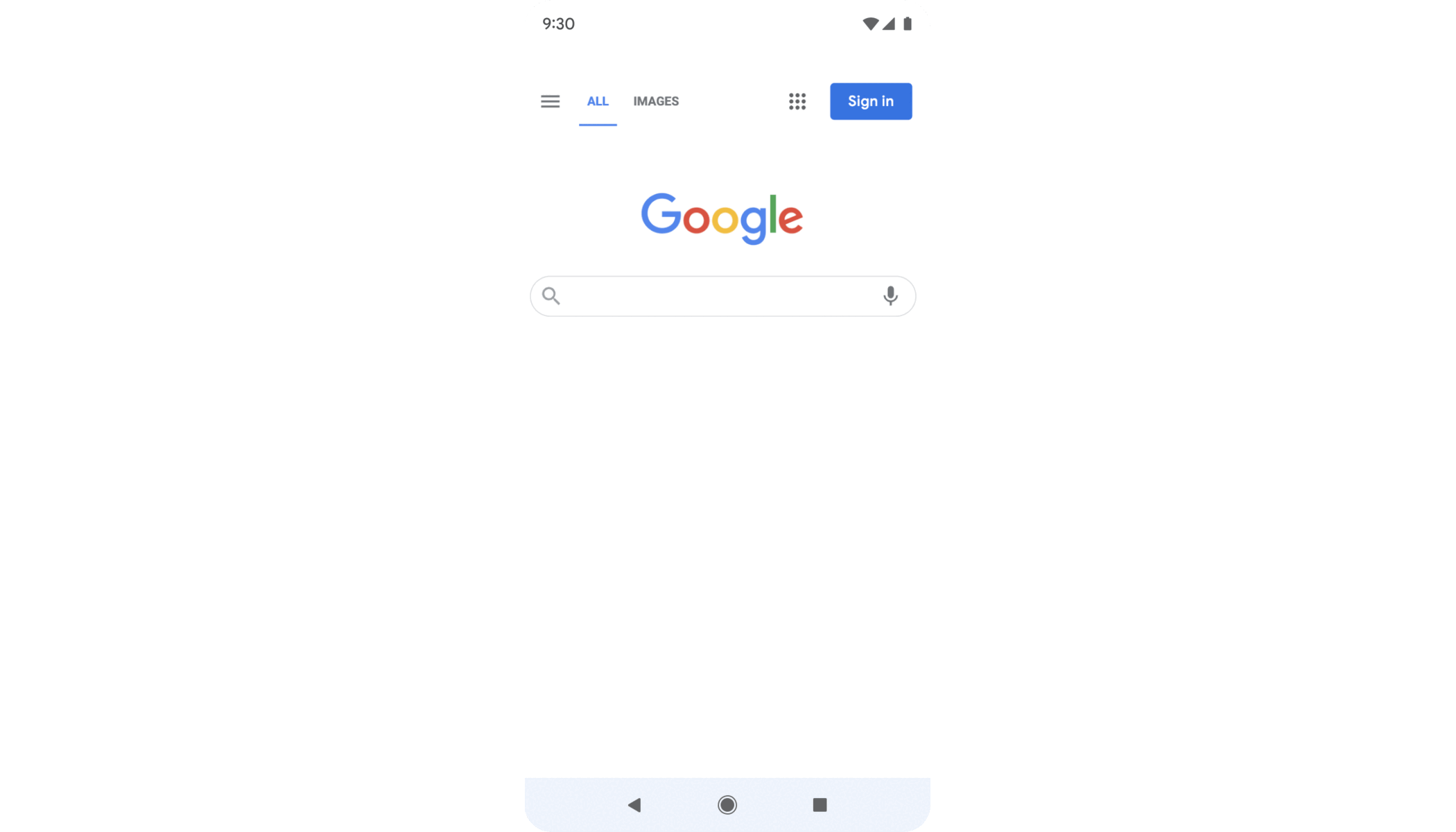Image resolution: width=1456 pixels, height=832 pixels.
Task: Open the hamburger menu
Action: pos(550,101)
